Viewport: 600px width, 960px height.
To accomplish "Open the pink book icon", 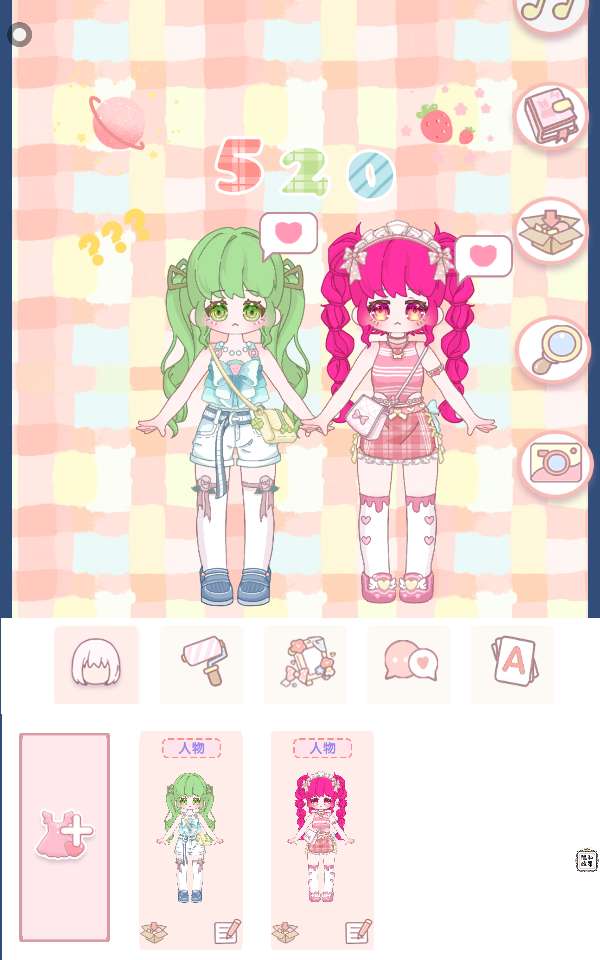I will (551, 117).
